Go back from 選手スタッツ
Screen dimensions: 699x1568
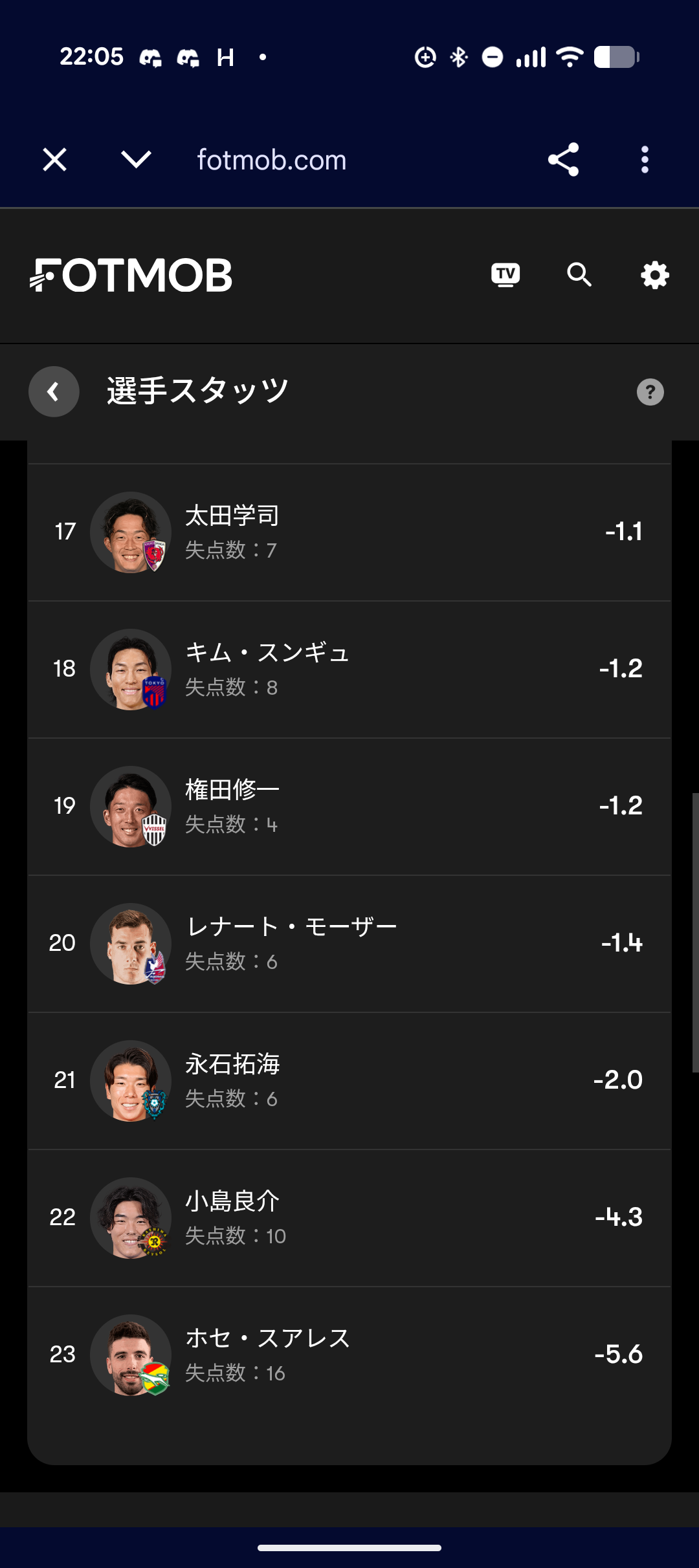tap(54, 391)
